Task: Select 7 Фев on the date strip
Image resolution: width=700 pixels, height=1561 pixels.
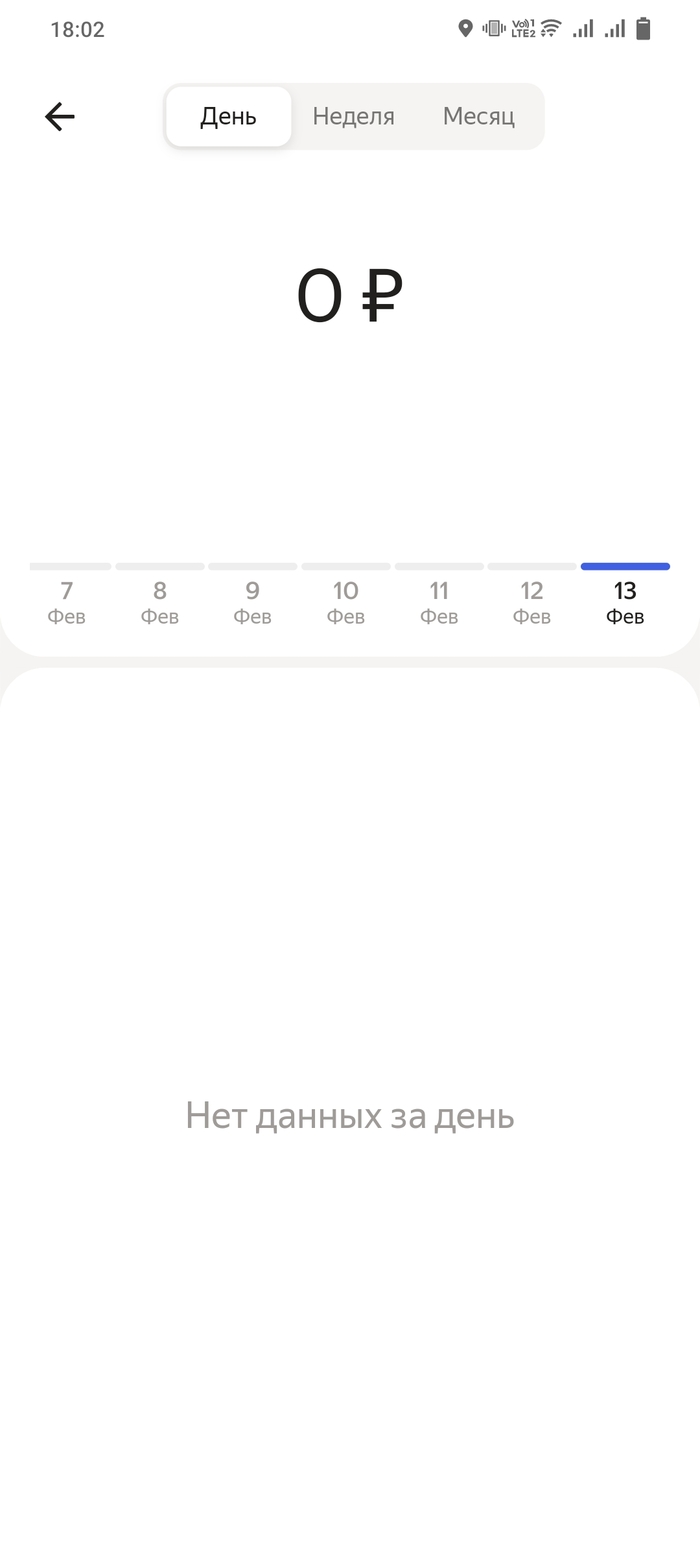Action: (67, 602)
